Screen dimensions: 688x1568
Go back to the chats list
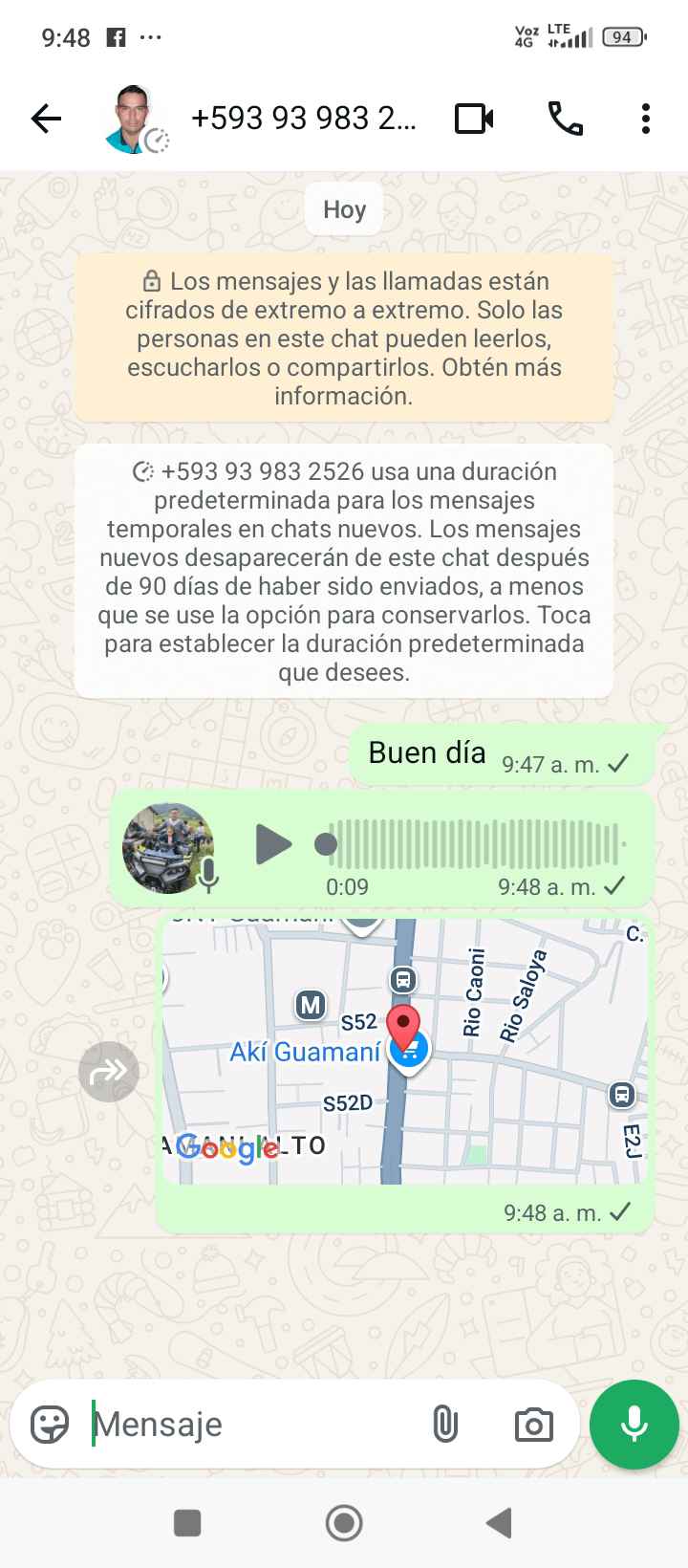pyautogui.click(x=46, y=119)
